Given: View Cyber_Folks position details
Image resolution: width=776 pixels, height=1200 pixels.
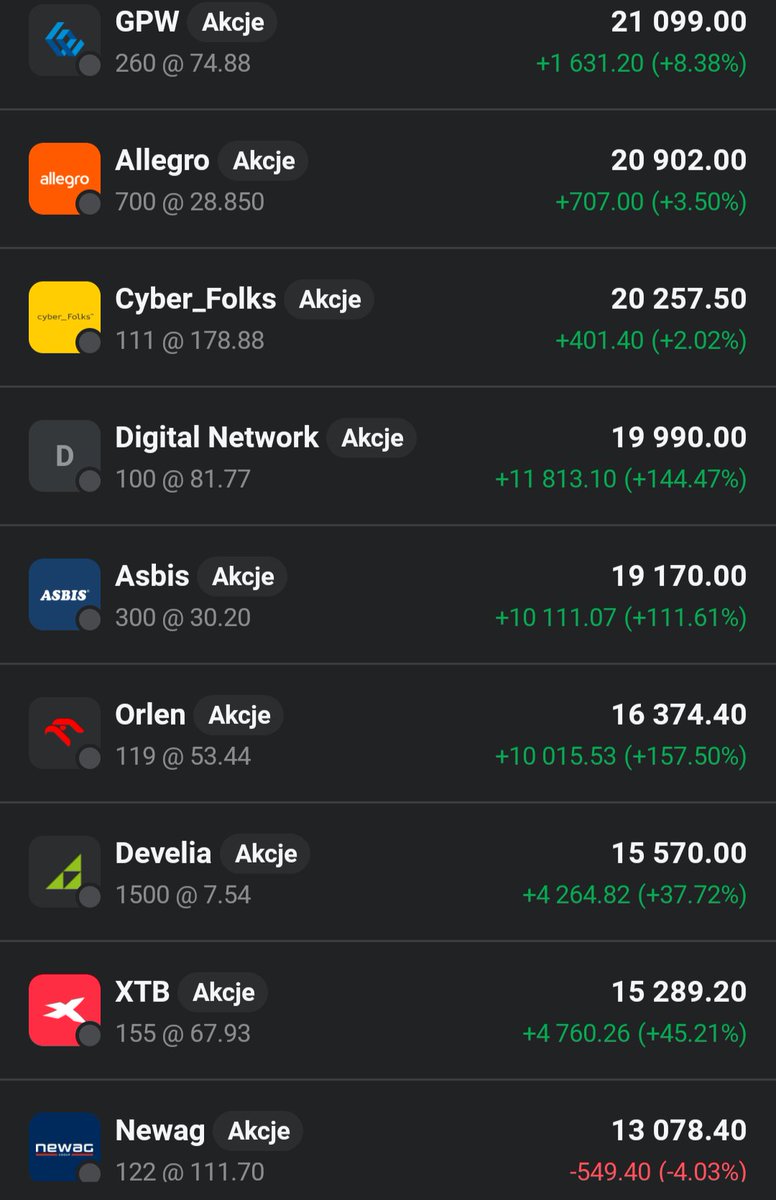Looking at the screenshot, I should (388, 318).
